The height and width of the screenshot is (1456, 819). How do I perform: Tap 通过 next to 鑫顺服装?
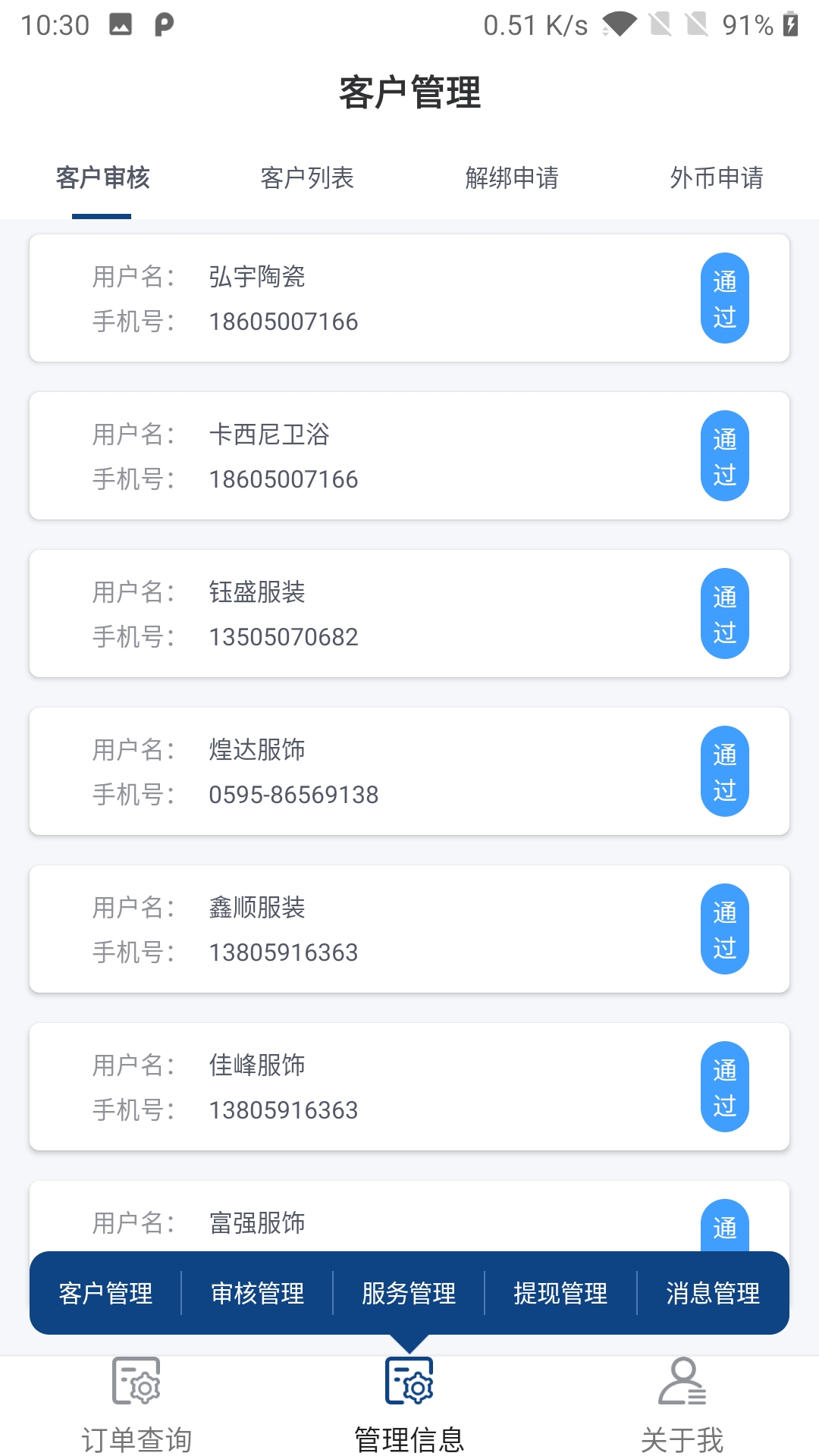pyautogui.click(x=724, y=928)
